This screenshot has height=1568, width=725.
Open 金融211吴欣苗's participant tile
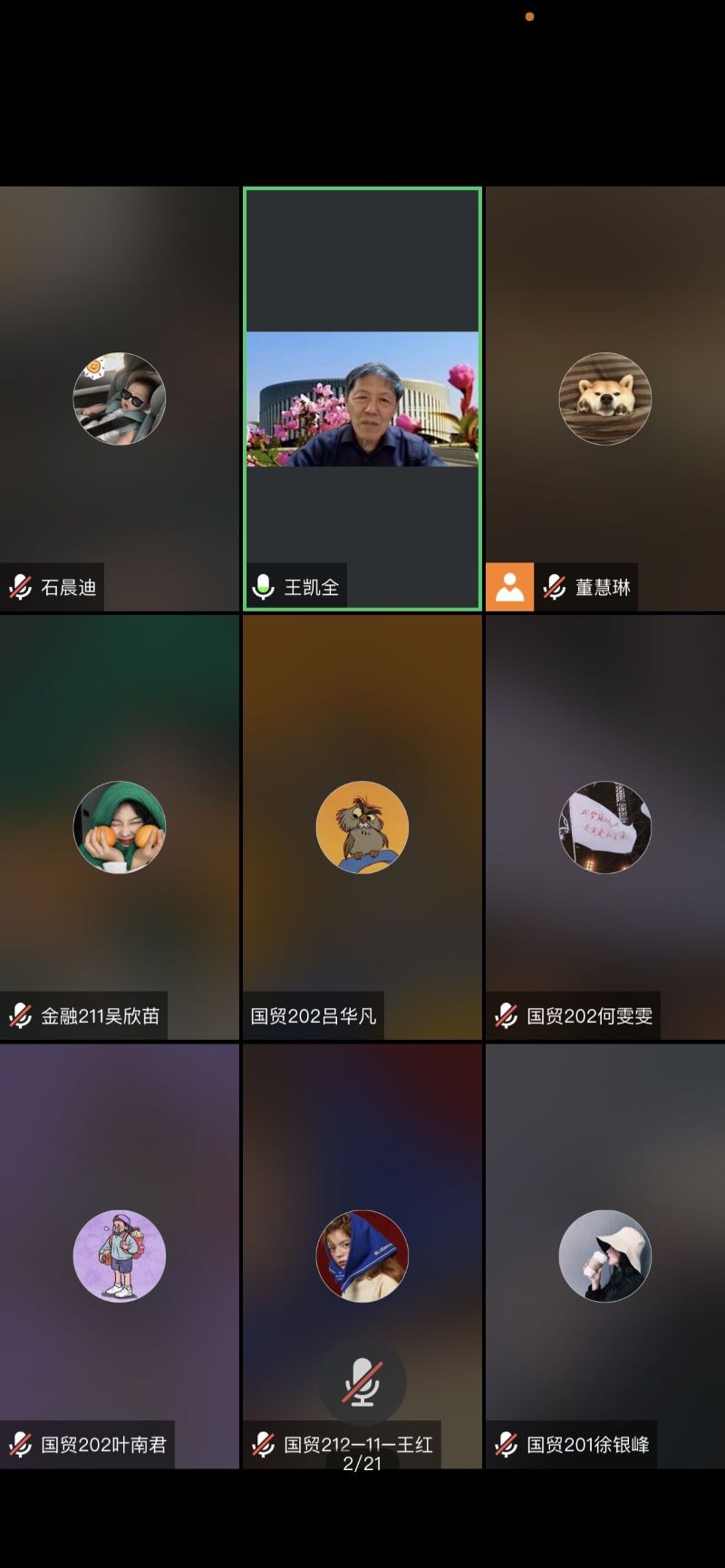click(119, 827)
